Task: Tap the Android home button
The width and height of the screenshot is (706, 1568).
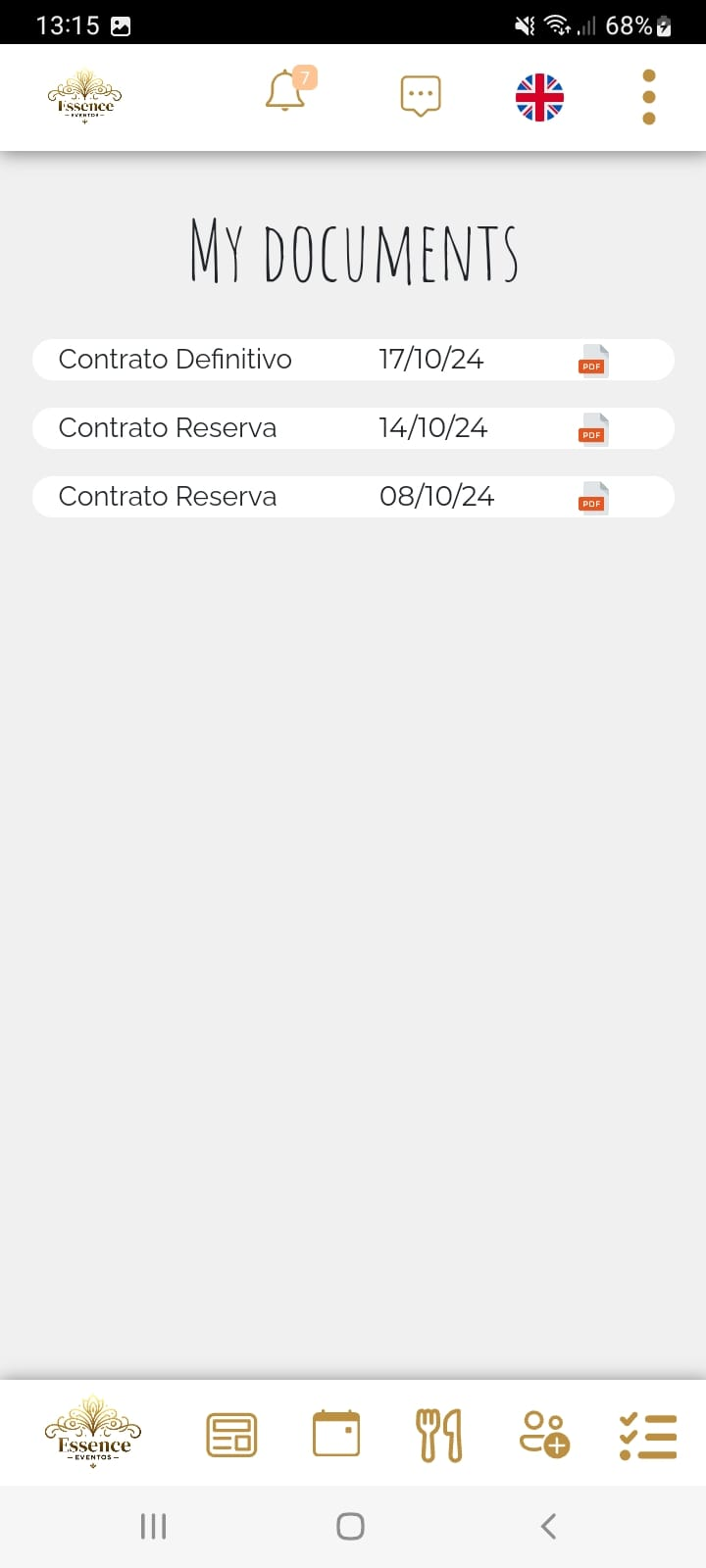Action: click(x=350, y=1525)
